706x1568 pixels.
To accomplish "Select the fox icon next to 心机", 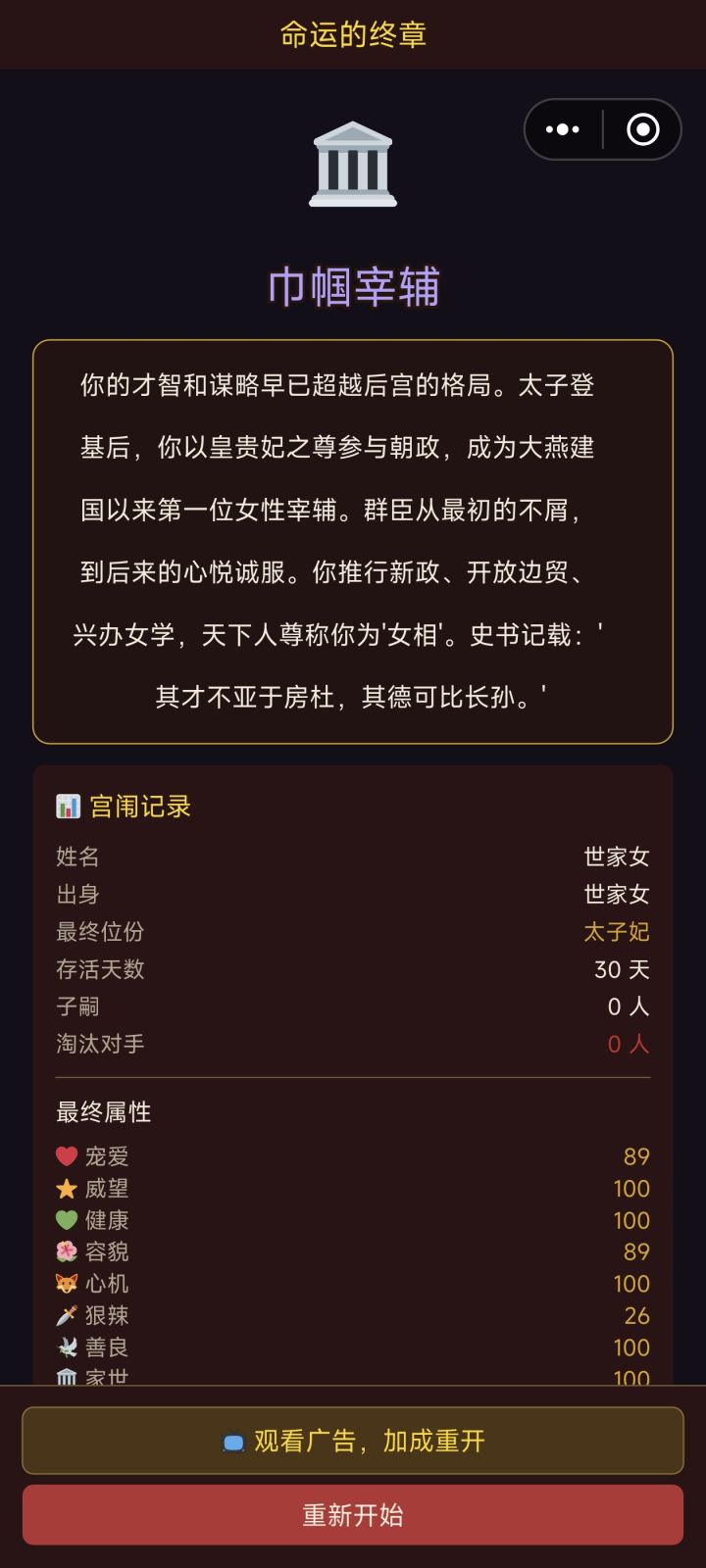I will pos(65,1283).
